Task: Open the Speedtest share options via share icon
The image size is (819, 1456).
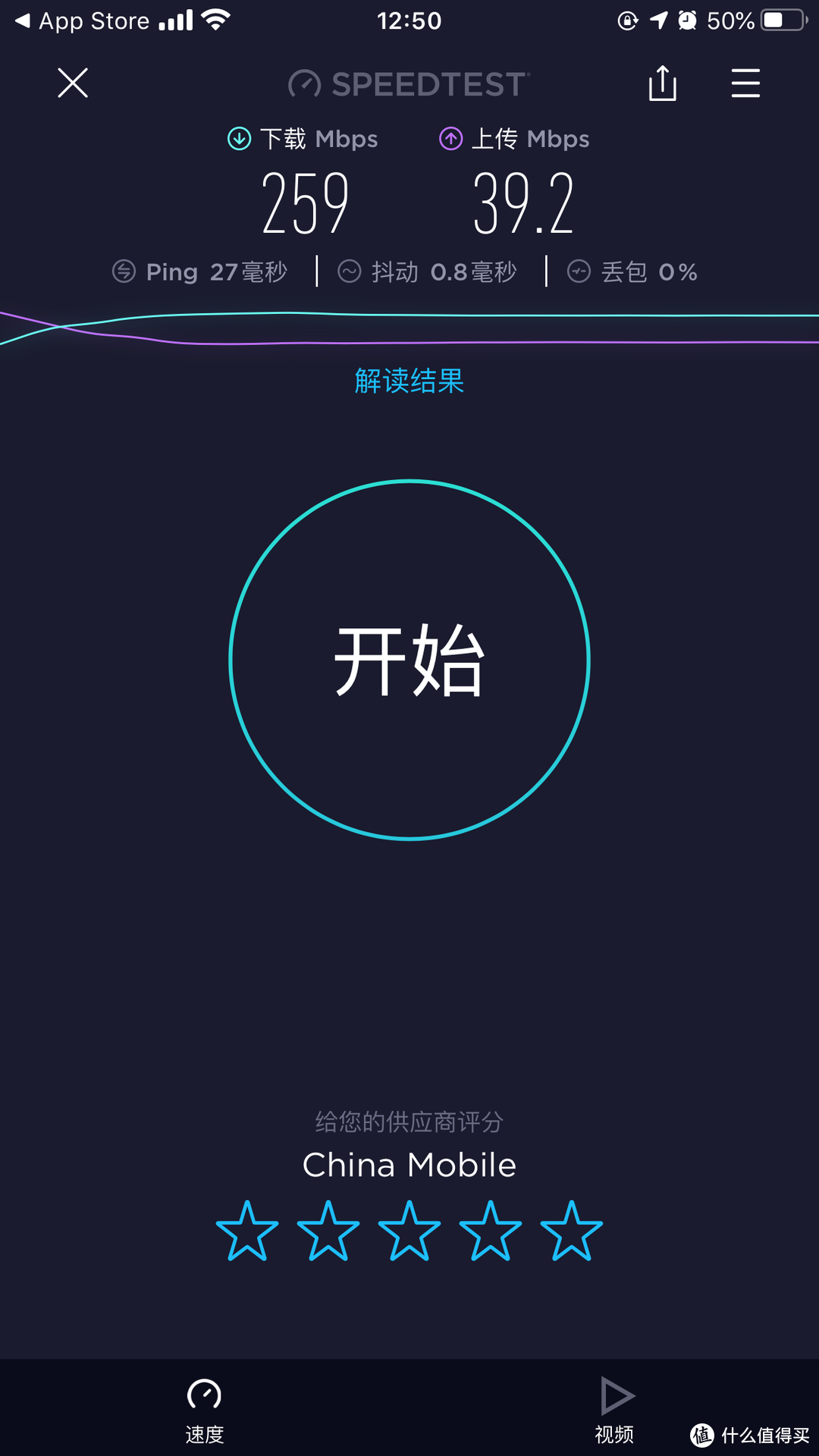Action: click(x=664, y=83)
